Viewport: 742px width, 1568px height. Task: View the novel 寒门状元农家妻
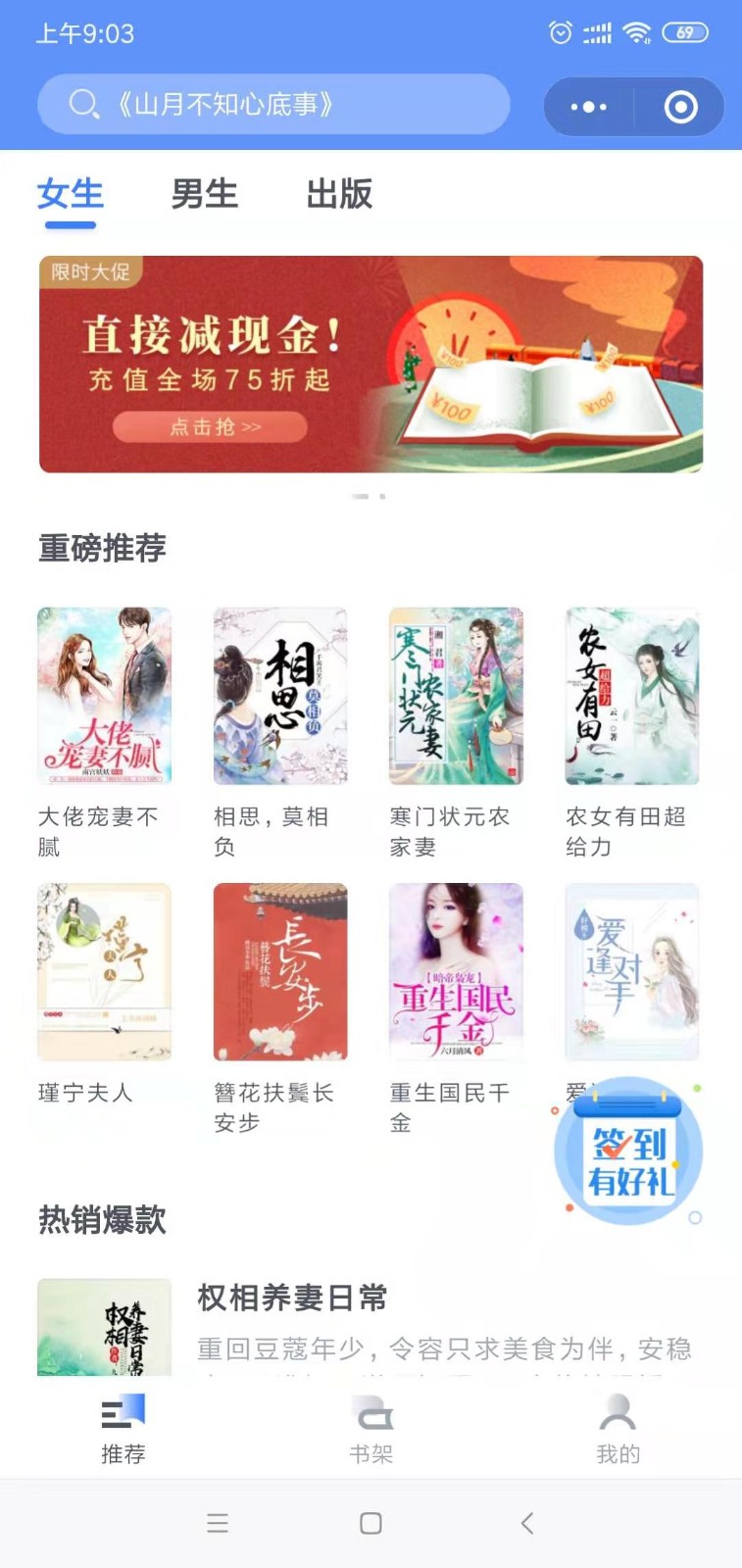click(x=456, y=696)
